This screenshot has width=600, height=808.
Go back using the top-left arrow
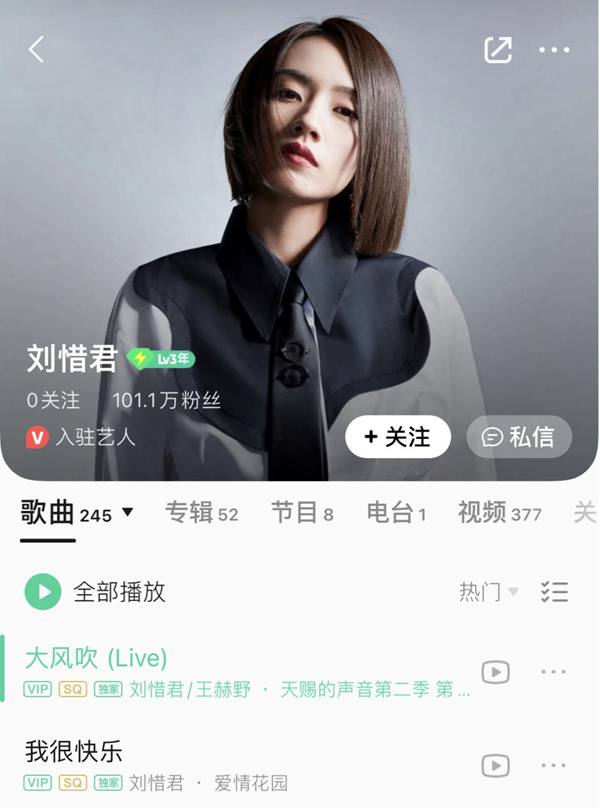click(37, 50)
